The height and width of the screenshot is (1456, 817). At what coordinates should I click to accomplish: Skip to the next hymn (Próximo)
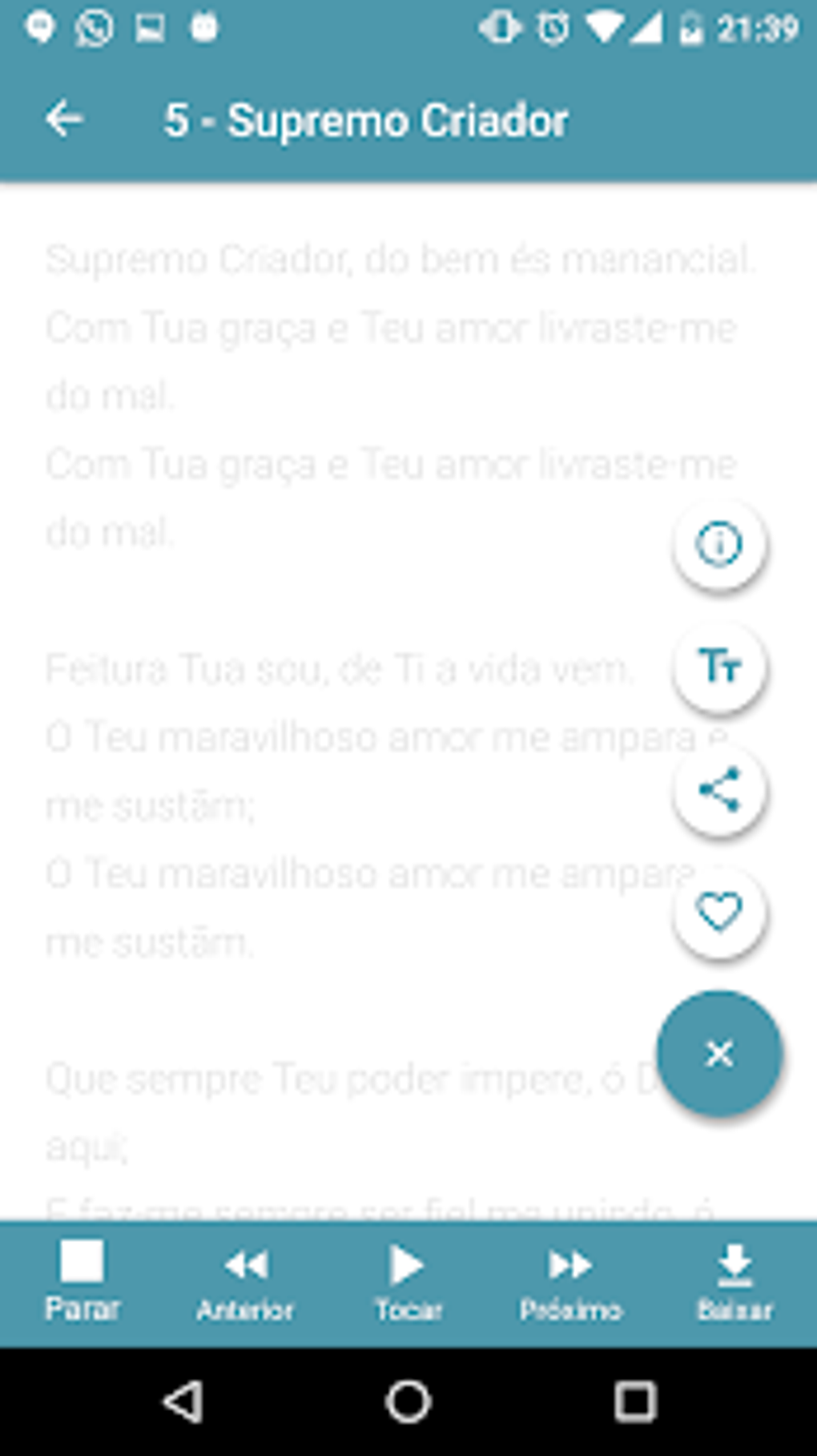point(570,1281)
